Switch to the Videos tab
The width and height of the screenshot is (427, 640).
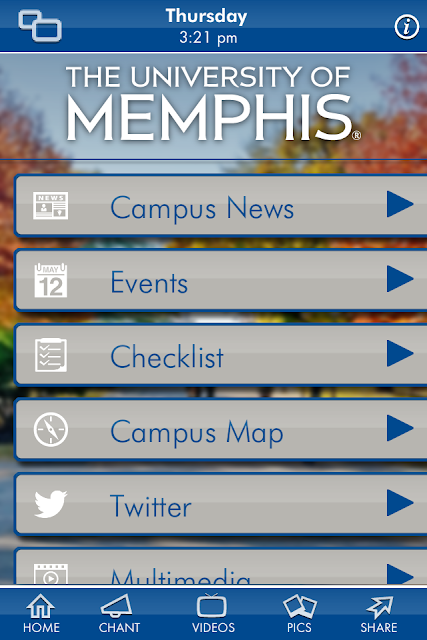click(213, 614)
